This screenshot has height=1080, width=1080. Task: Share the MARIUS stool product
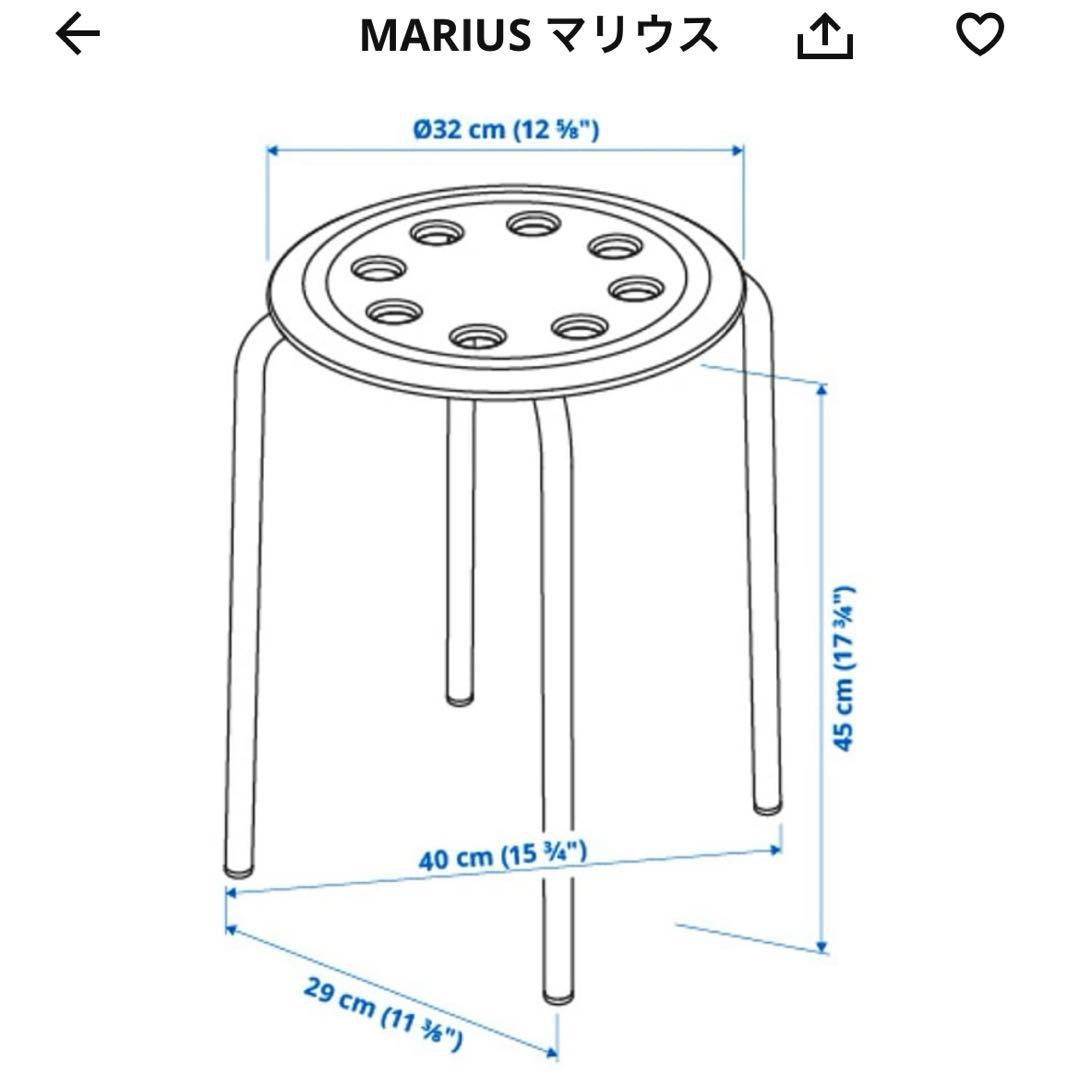point(825,38)
